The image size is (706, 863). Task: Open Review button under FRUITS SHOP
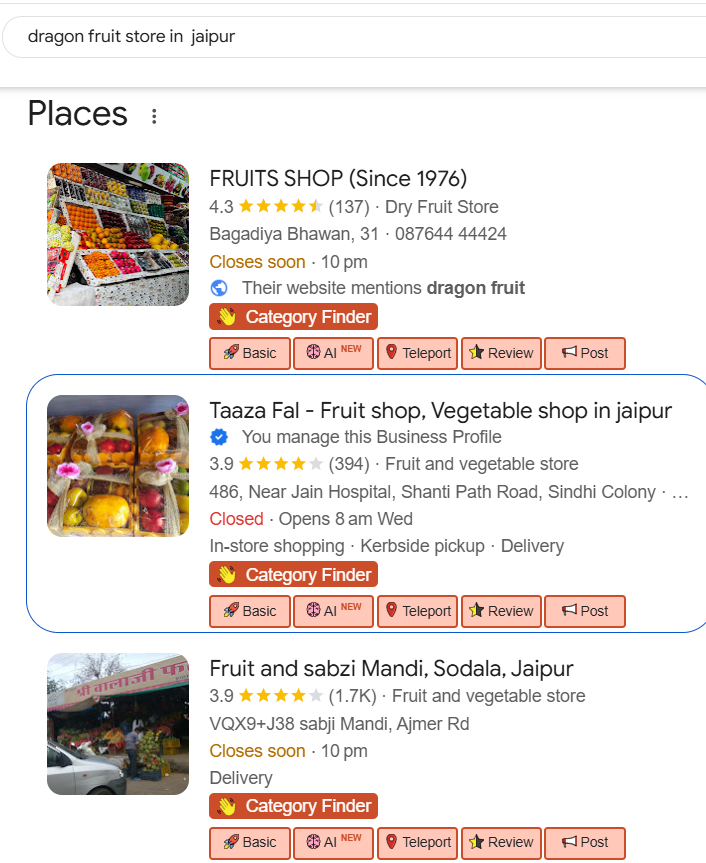tap(501, 353)
